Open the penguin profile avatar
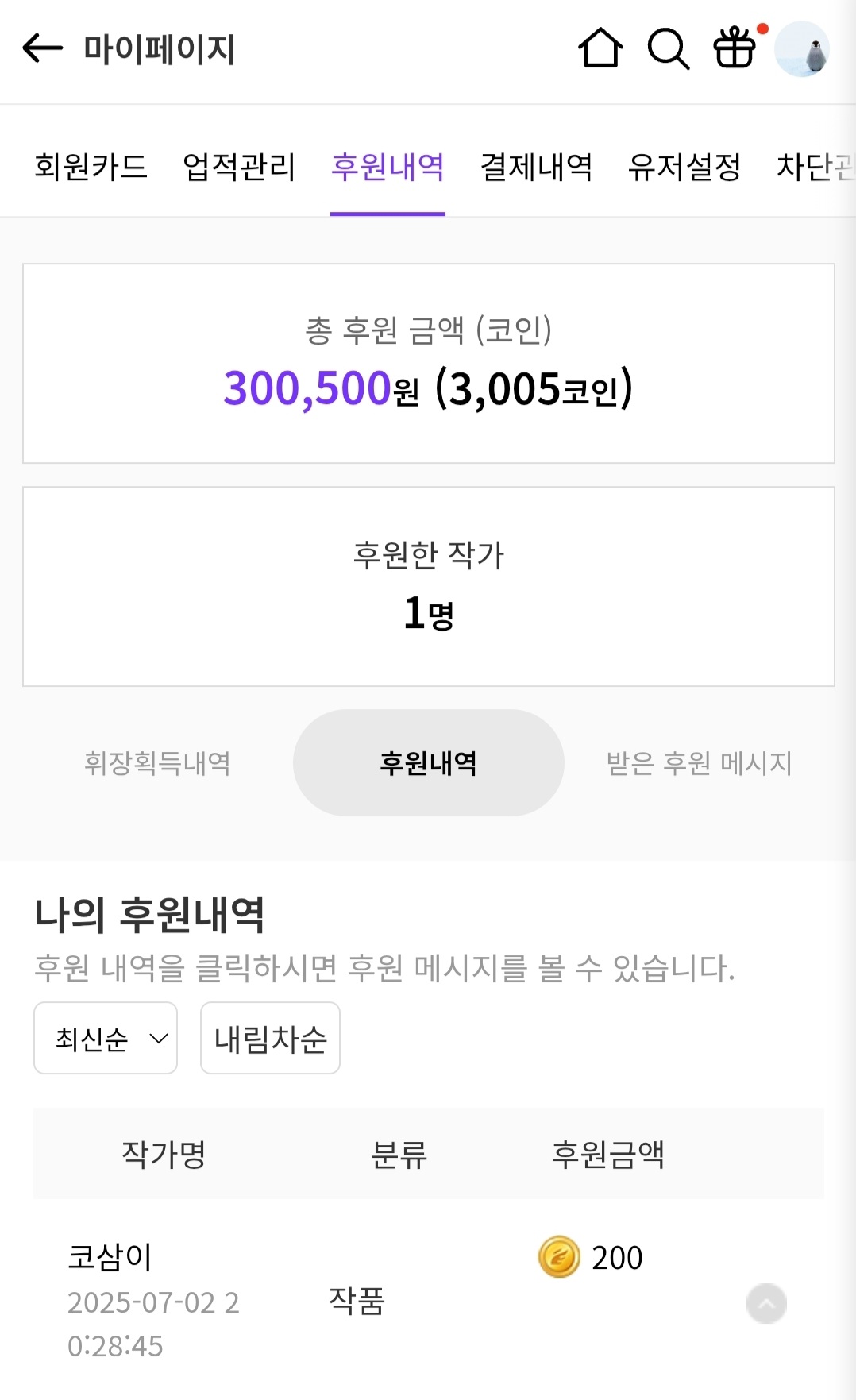856x1400 pixels. click(802, 49)
